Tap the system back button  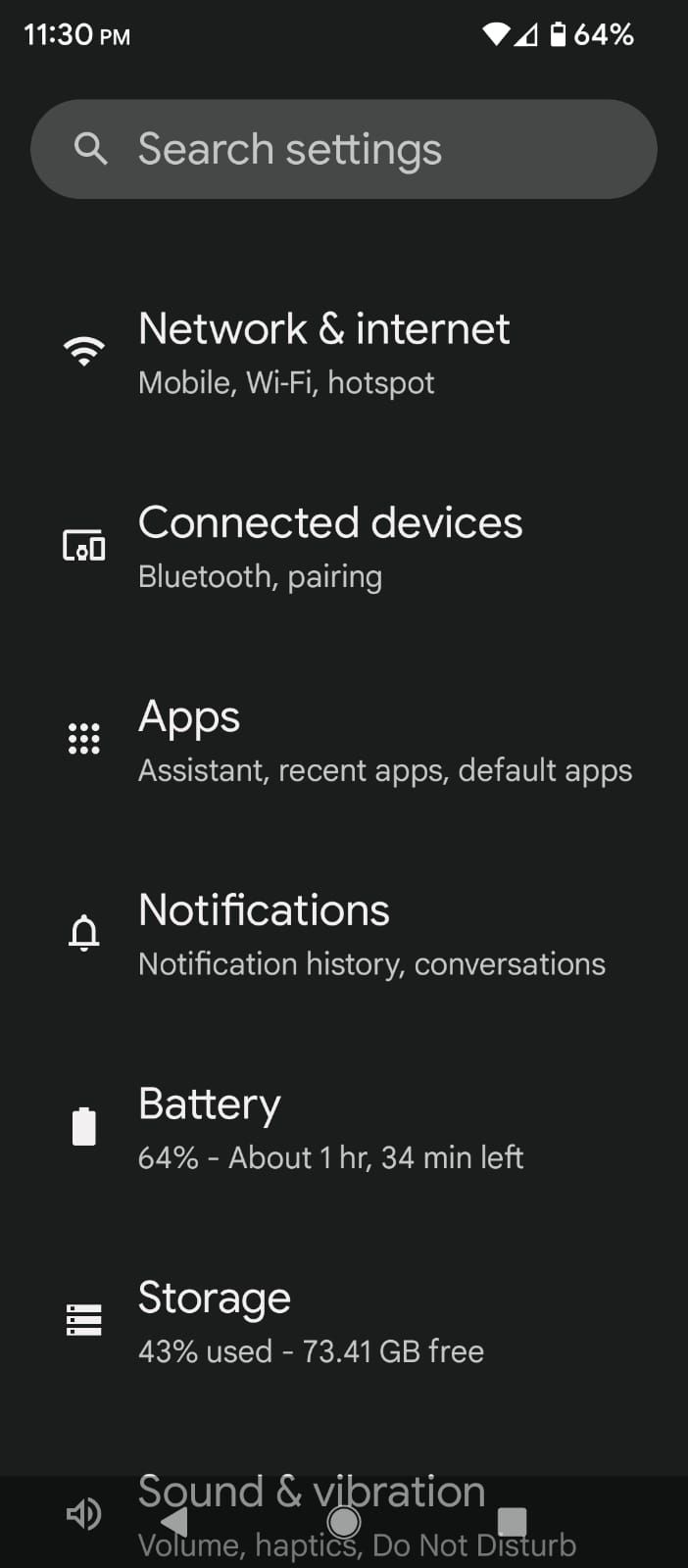174,1522
